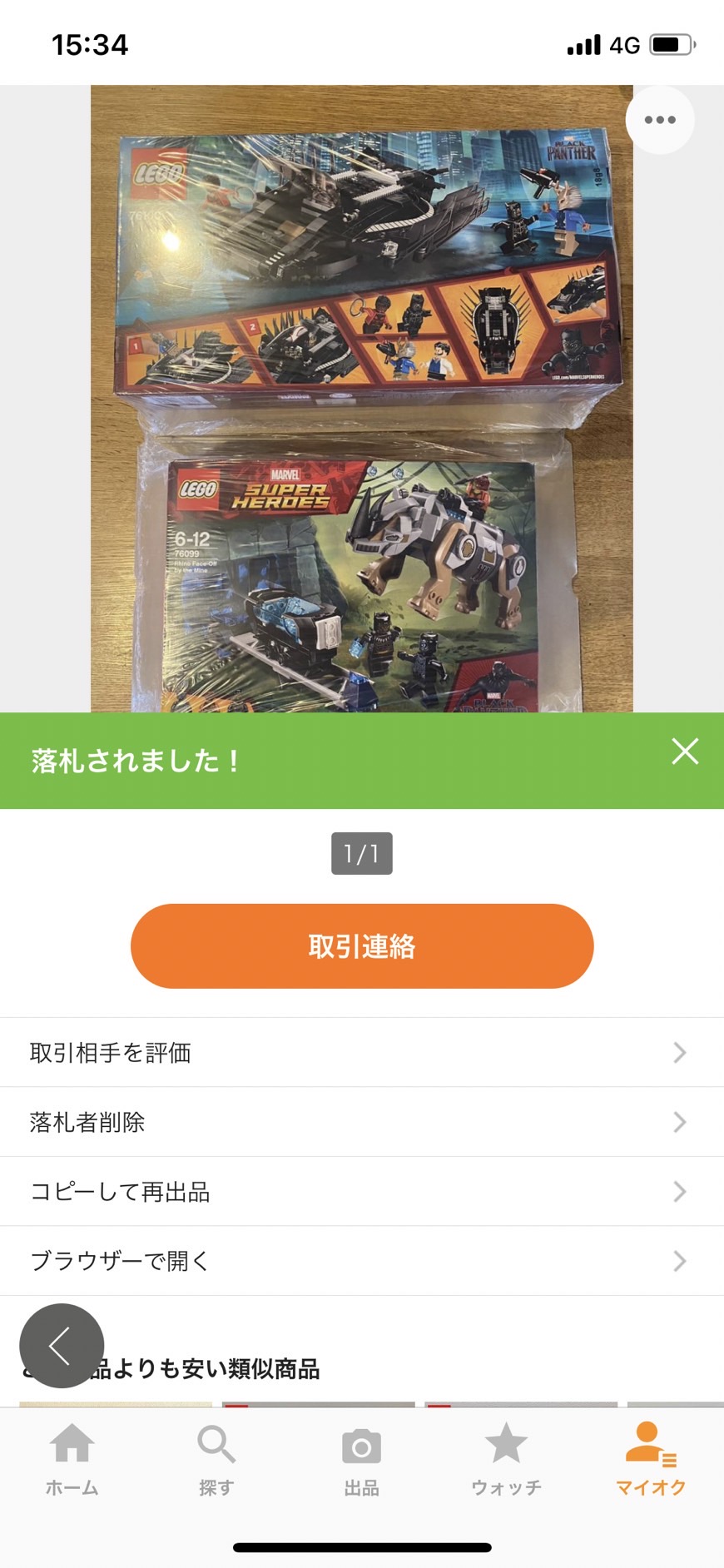
Task: Open the three-dot overflow menu
Action: pos(660,120)
